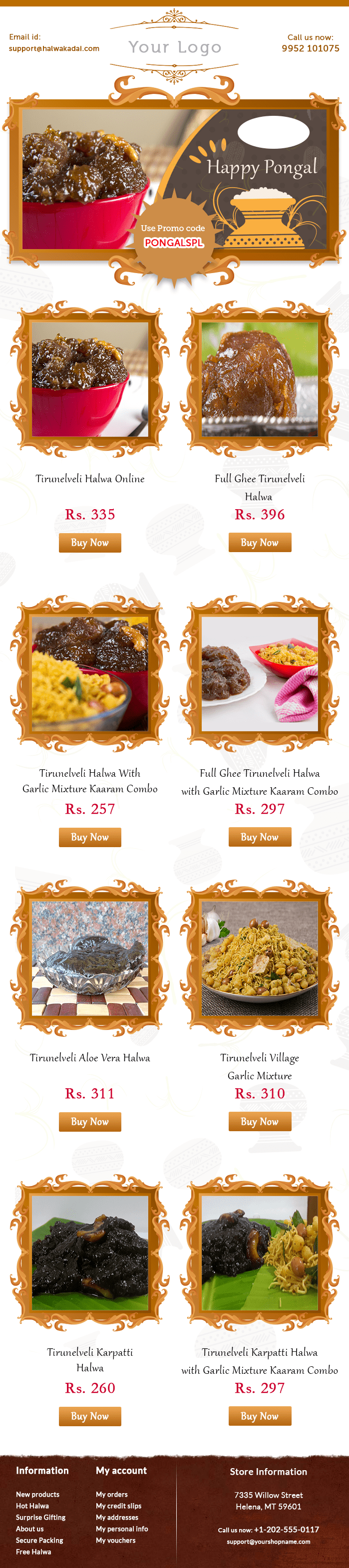Buy the Karpatti Halwa Garlic Mixture combo
The image size is (349, 1568).
[260, 1416]
